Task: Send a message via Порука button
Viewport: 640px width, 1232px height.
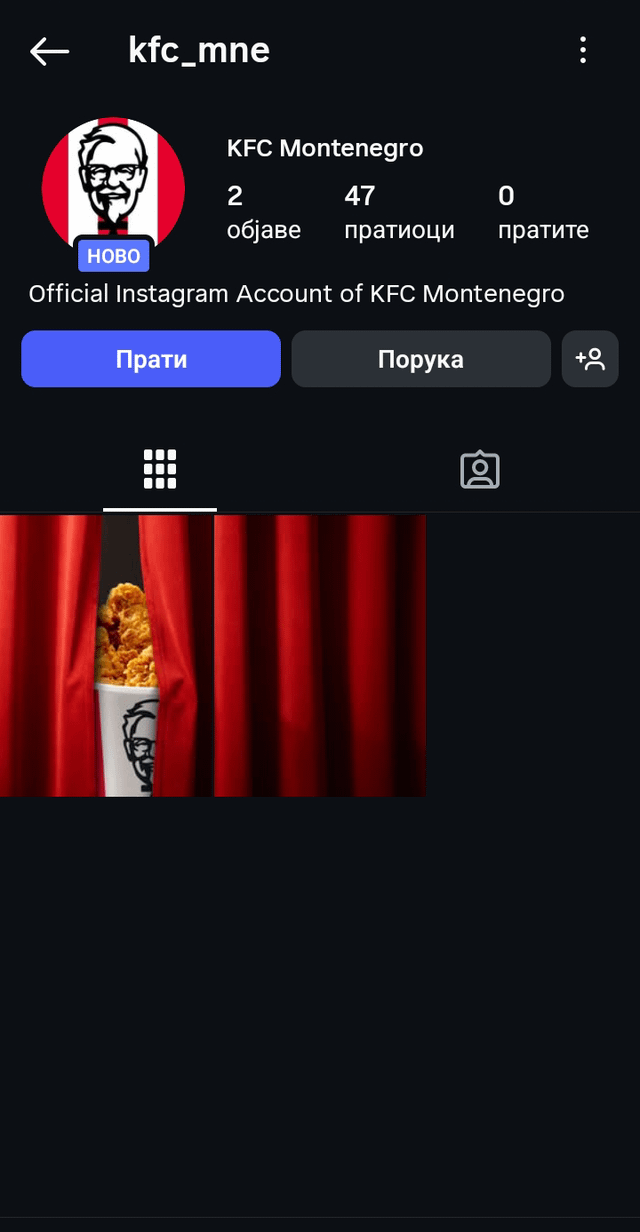Action: point(421,359)
